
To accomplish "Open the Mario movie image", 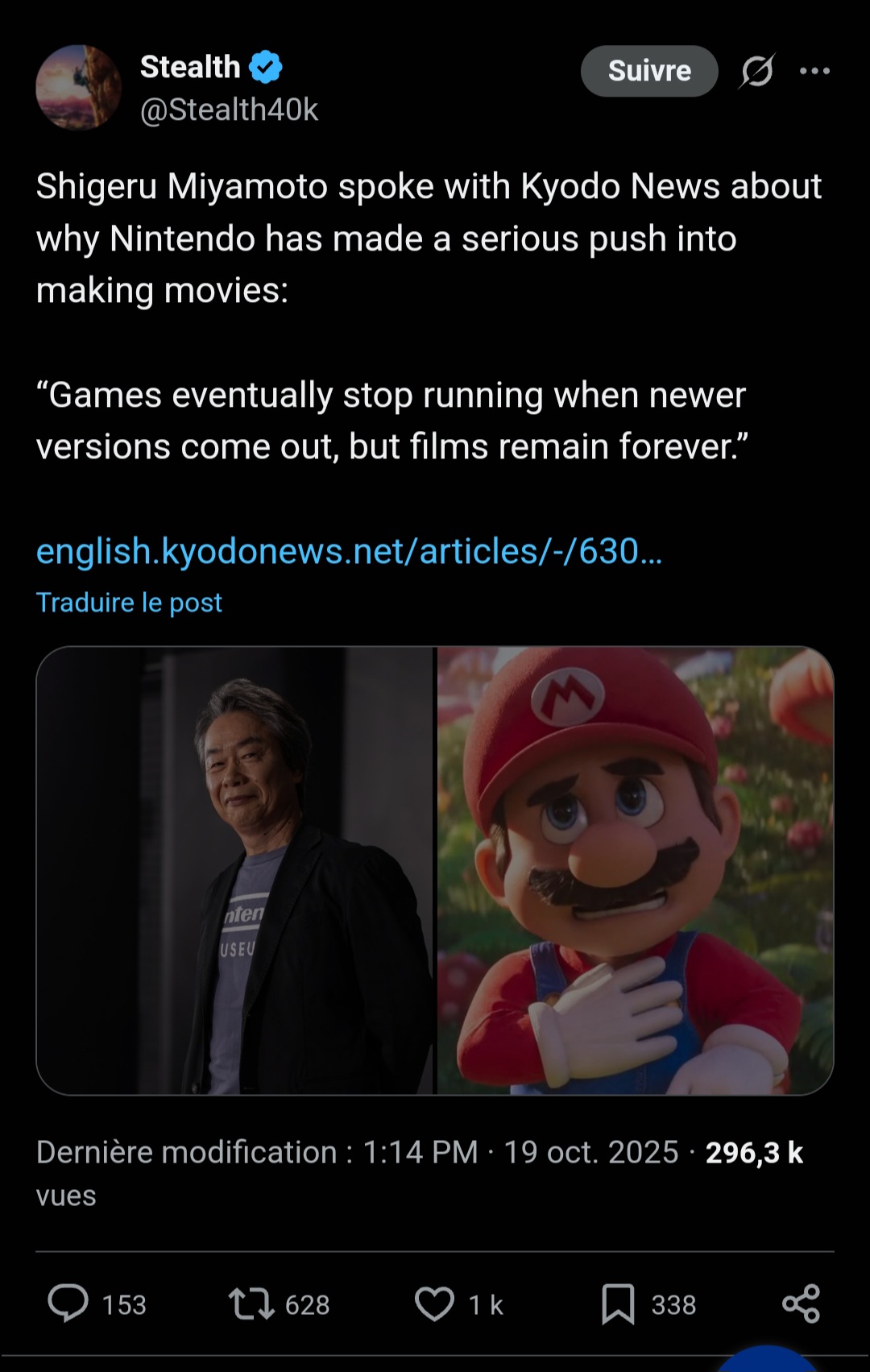I will [636, 870].
